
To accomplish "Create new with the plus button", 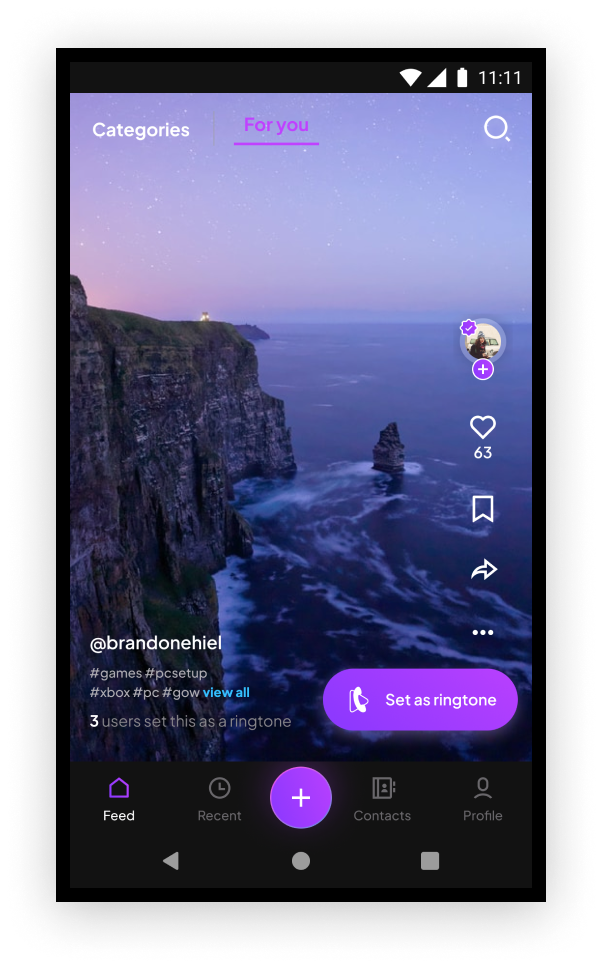I will pyautogui.click(x=301, y=798).
